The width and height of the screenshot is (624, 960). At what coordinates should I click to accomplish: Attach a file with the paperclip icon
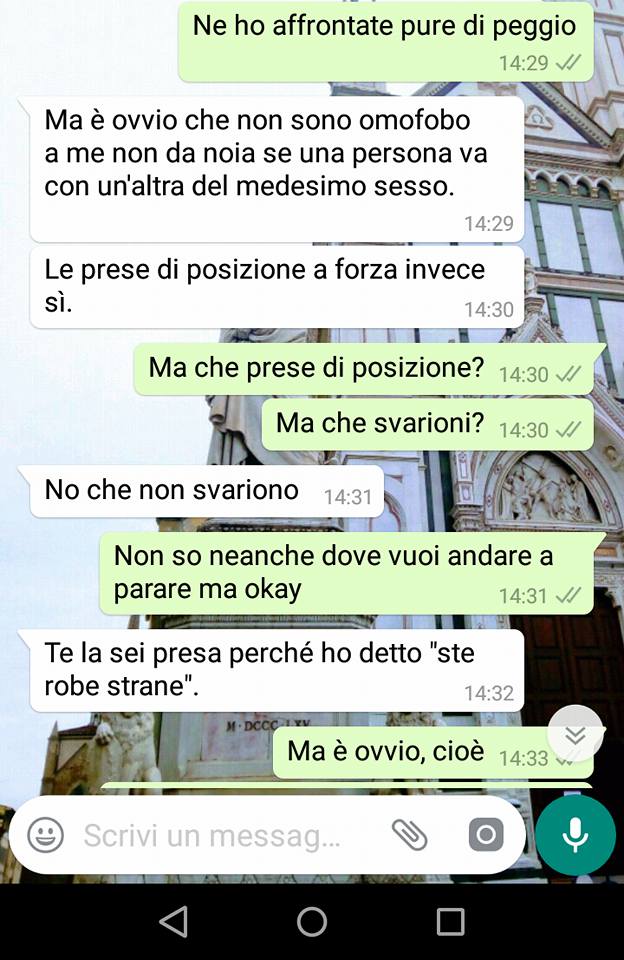click(409, 835)
